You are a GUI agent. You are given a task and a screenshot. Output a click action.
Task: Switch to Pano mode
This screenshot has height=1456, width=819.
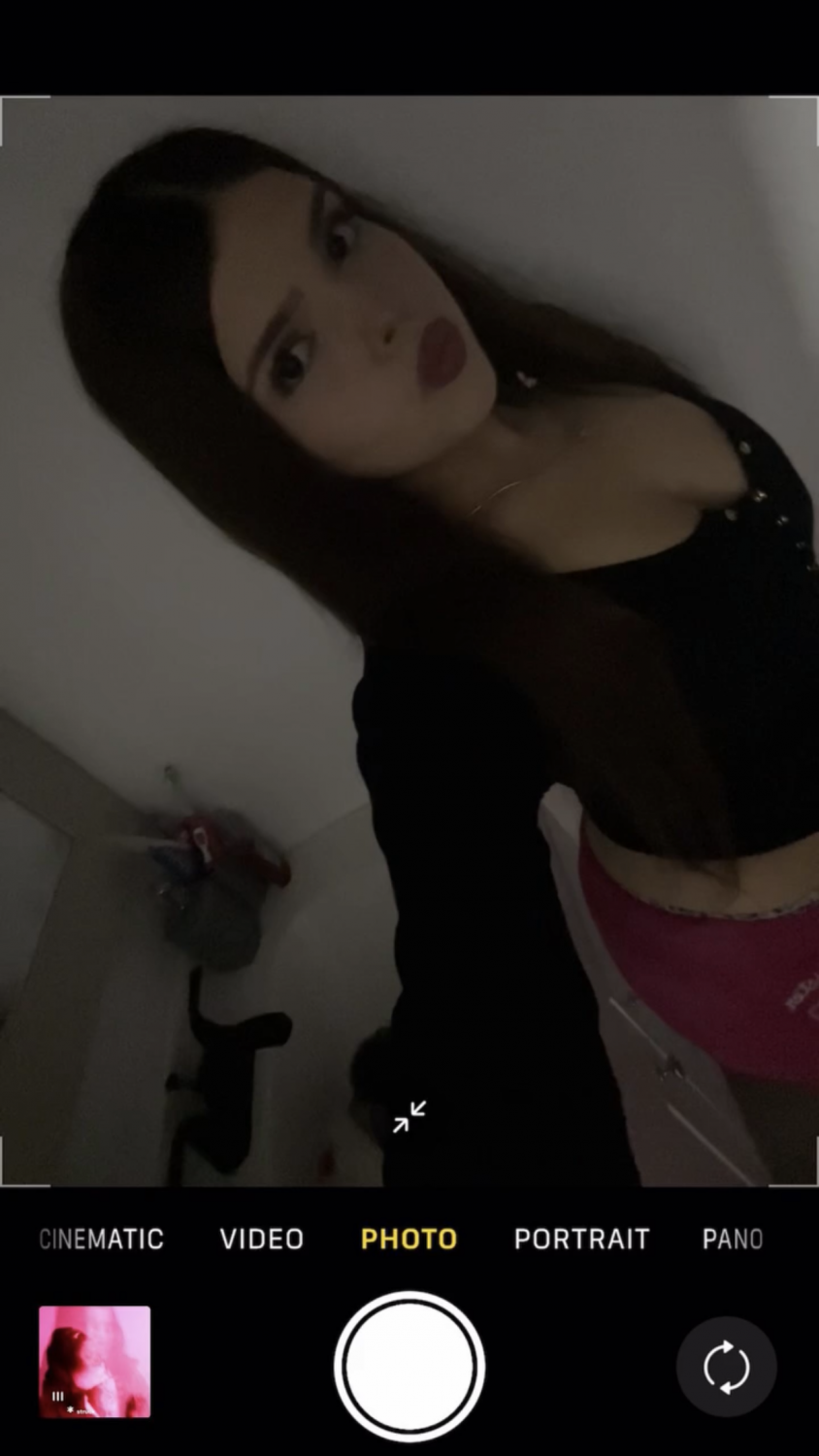click(x=733, y=1240)
